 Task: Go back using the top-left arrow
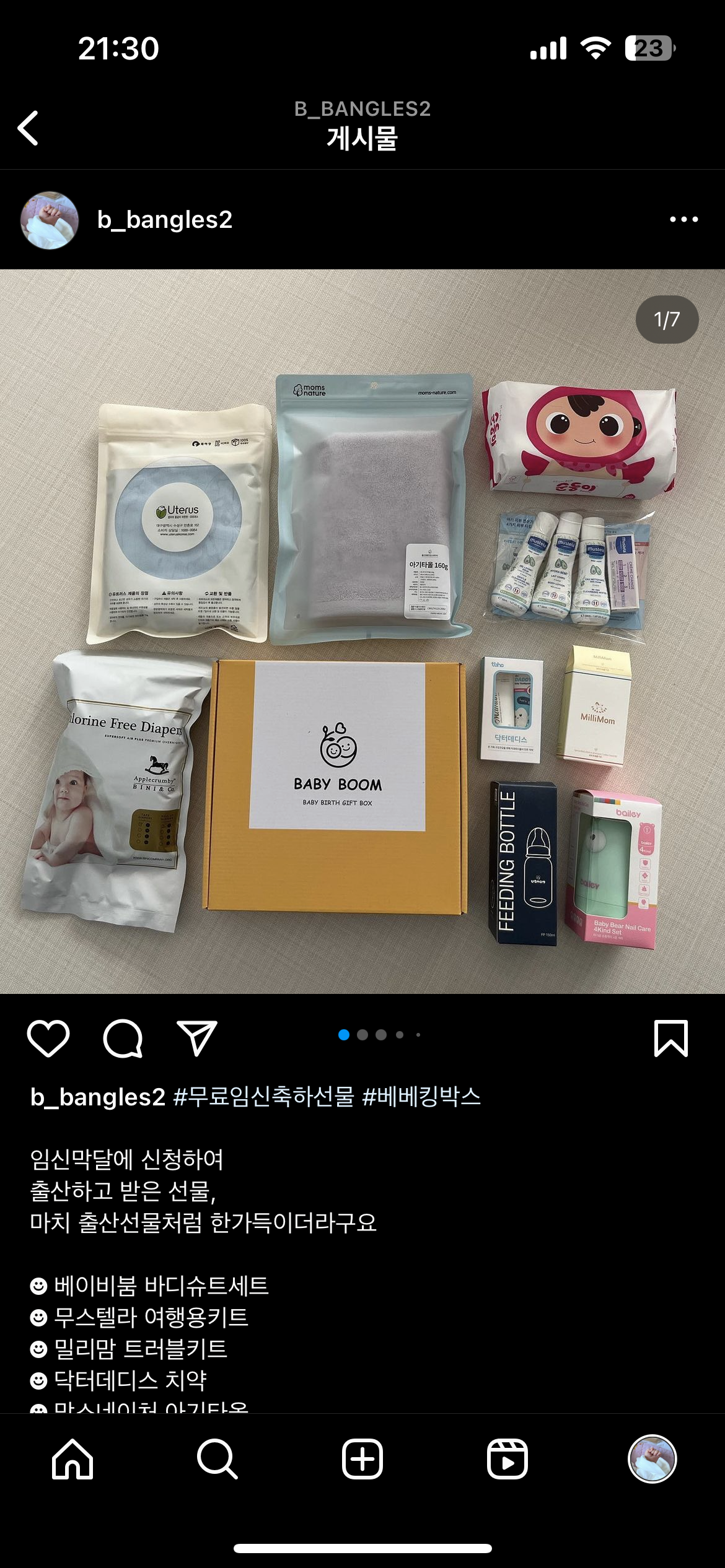(x=29, y=128)
